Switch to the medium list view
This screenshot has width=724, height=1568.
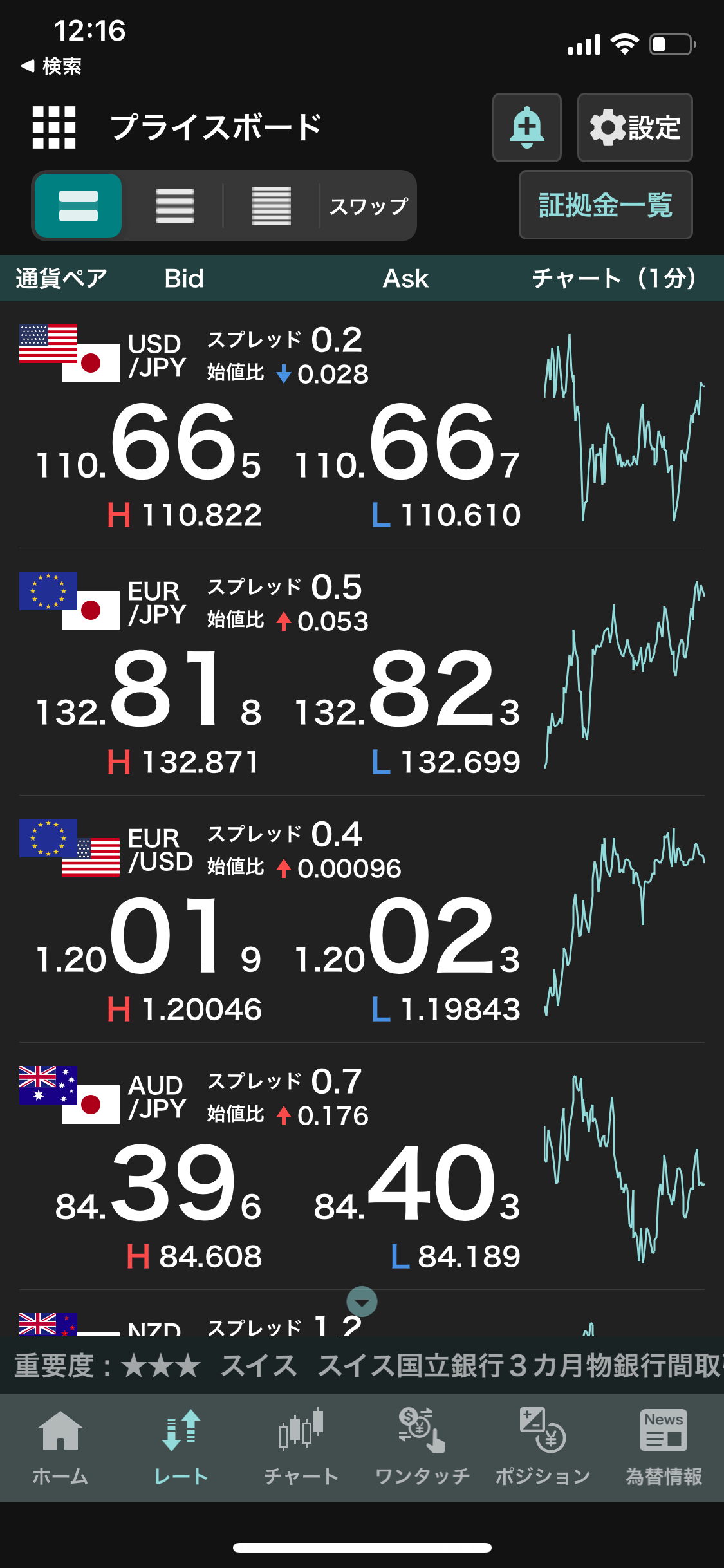coord(174,206)
